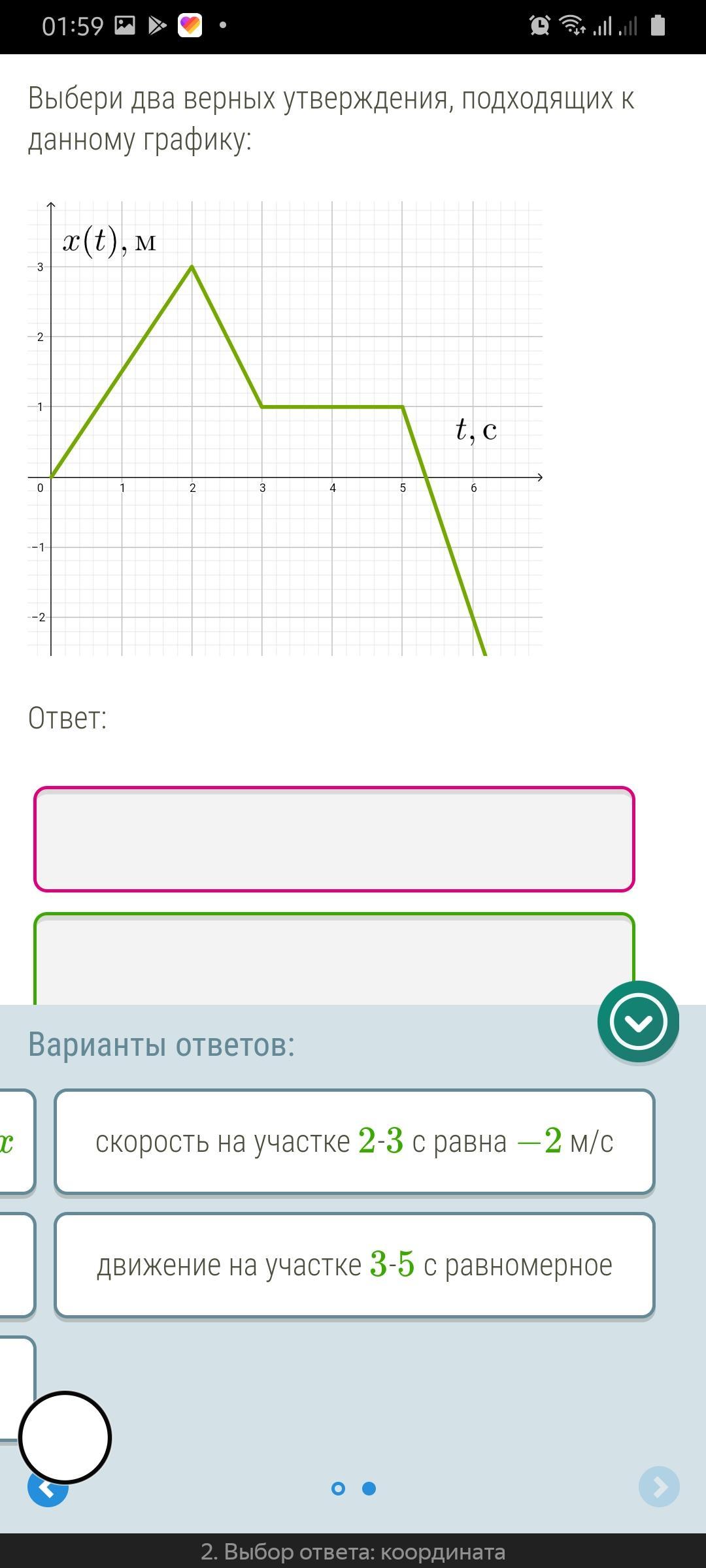Select the answer about speed on section 2-3
Screen dimensions: 706x1568
[x=354, y=1141]
